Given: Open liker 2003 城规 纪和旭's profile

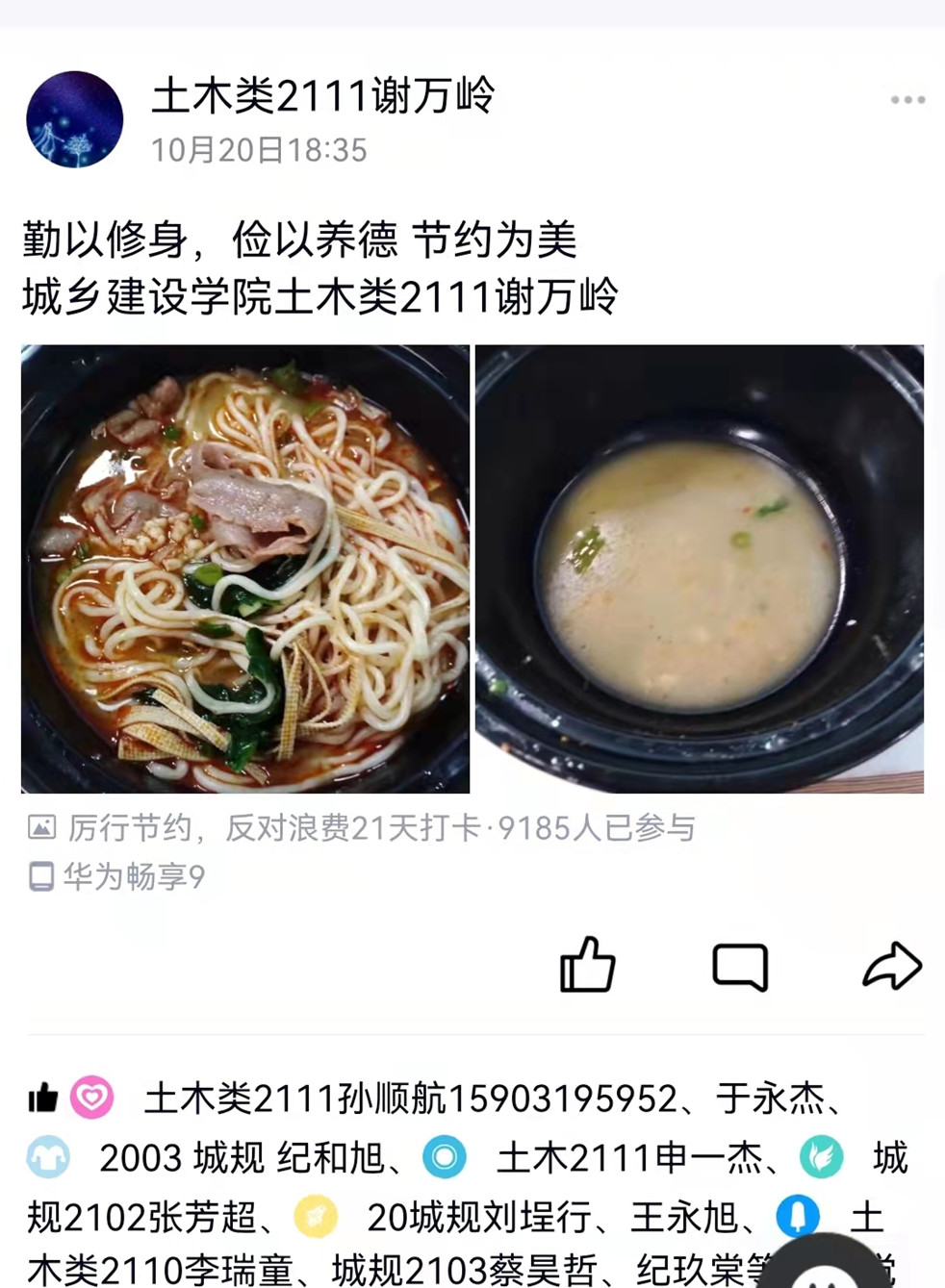Looking at the screenshot, I should (241, 1158).
